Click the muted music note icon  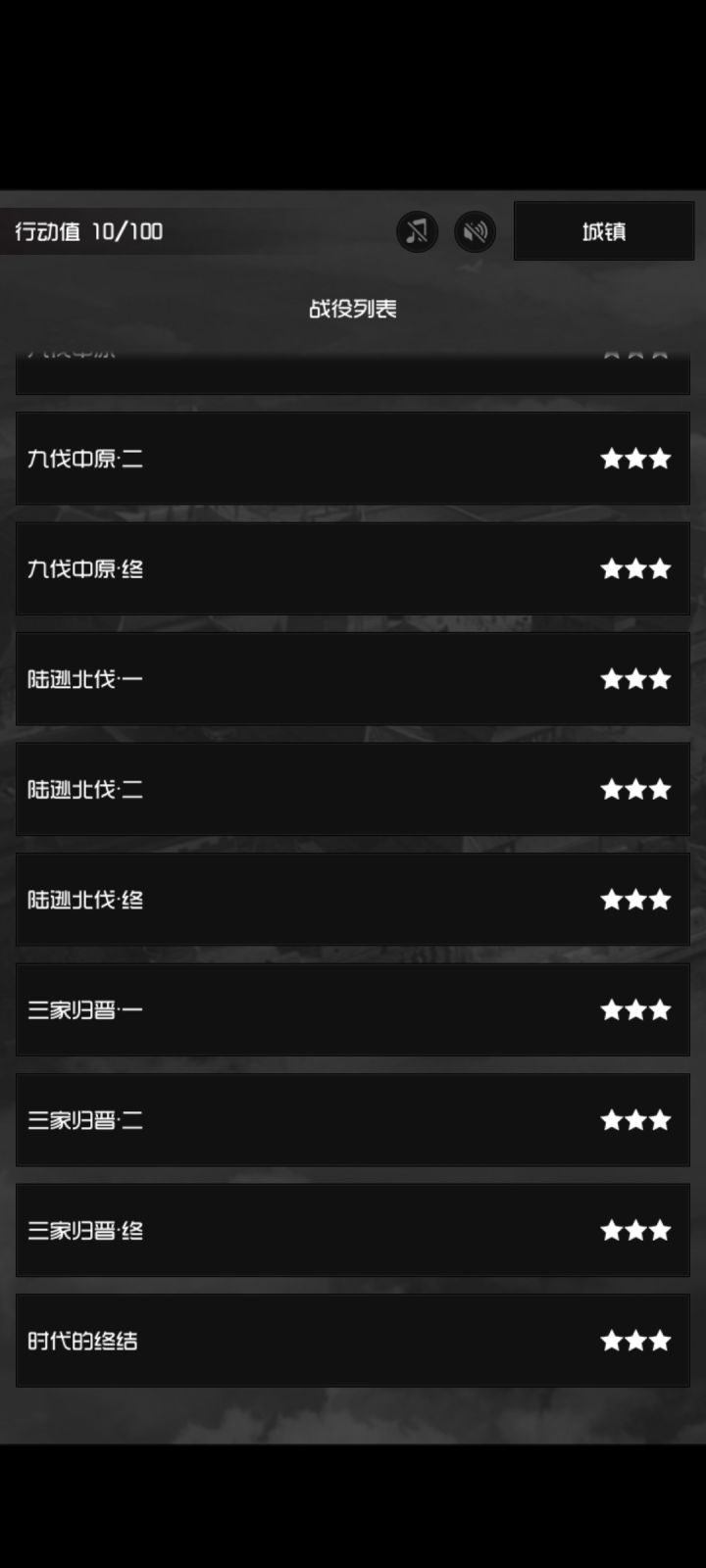(416, 231)
